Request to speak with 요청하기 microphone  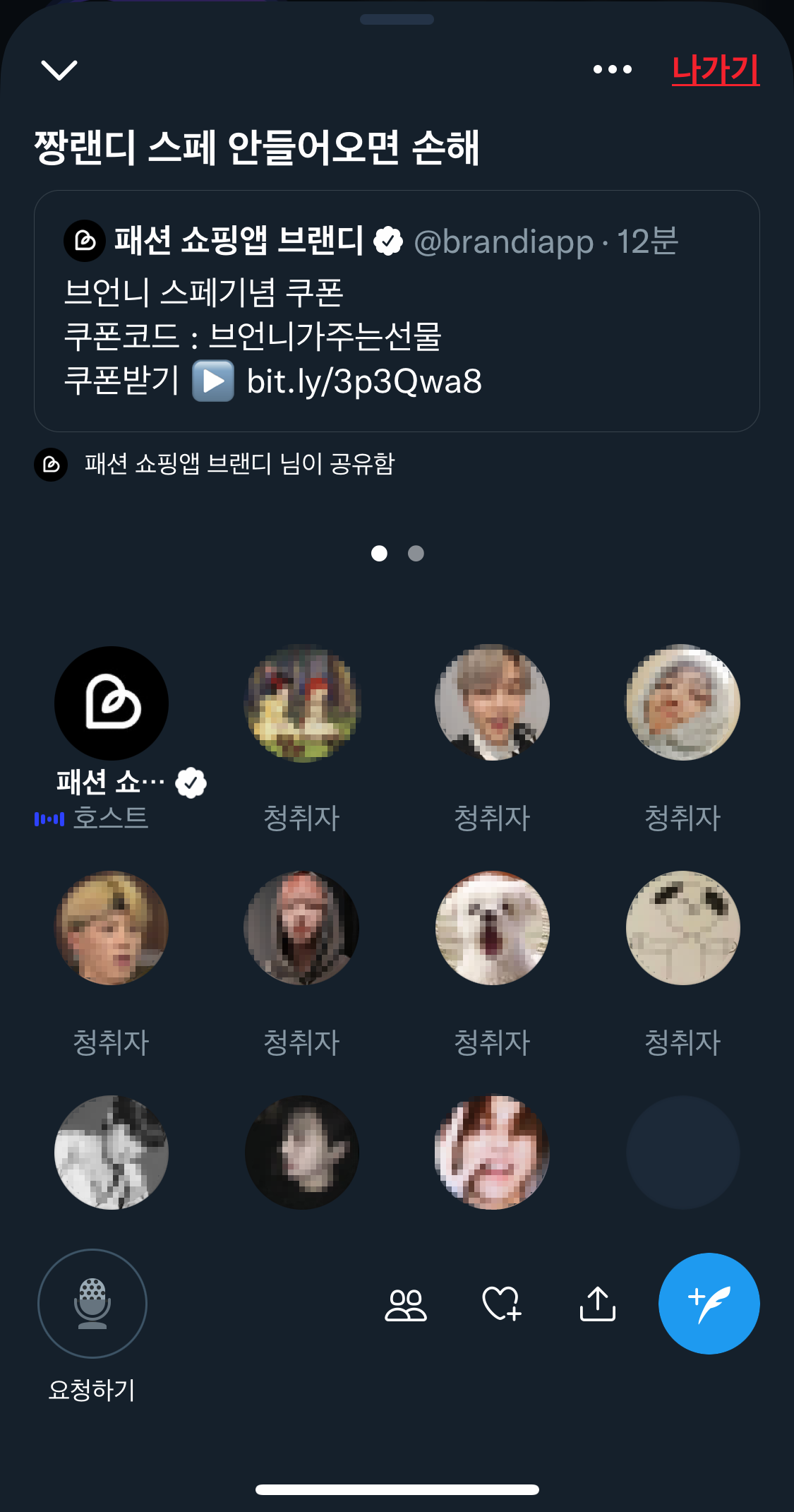[x=92, y=1304]
